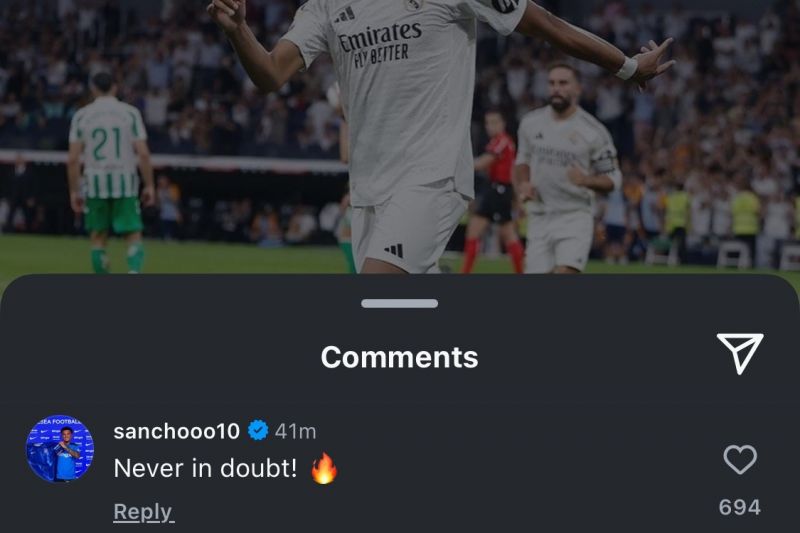The image size is (800, 533).
Task: Tap the comments sheet drag handle
Action: coord(399,303)
